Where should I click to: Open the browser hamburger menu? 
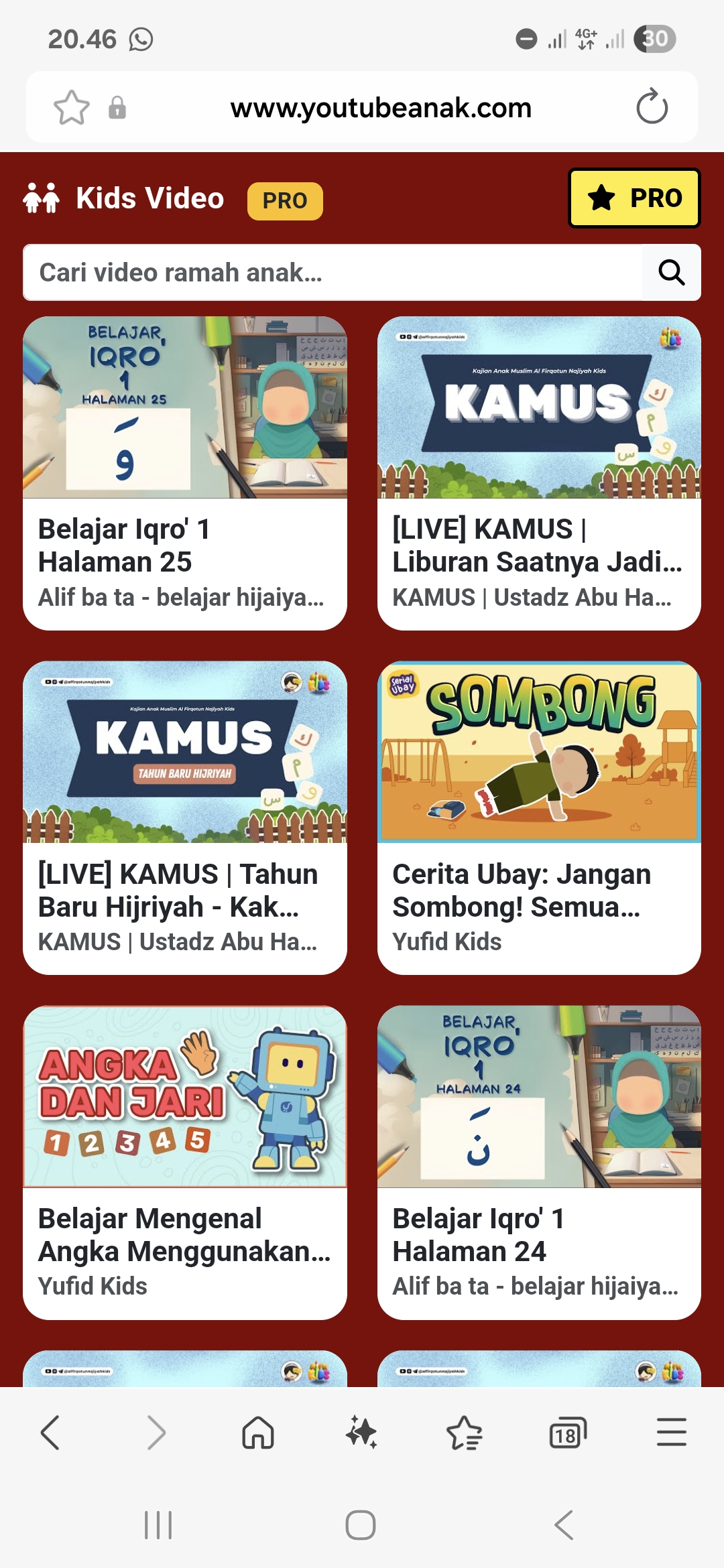(x=671, y=1433)
